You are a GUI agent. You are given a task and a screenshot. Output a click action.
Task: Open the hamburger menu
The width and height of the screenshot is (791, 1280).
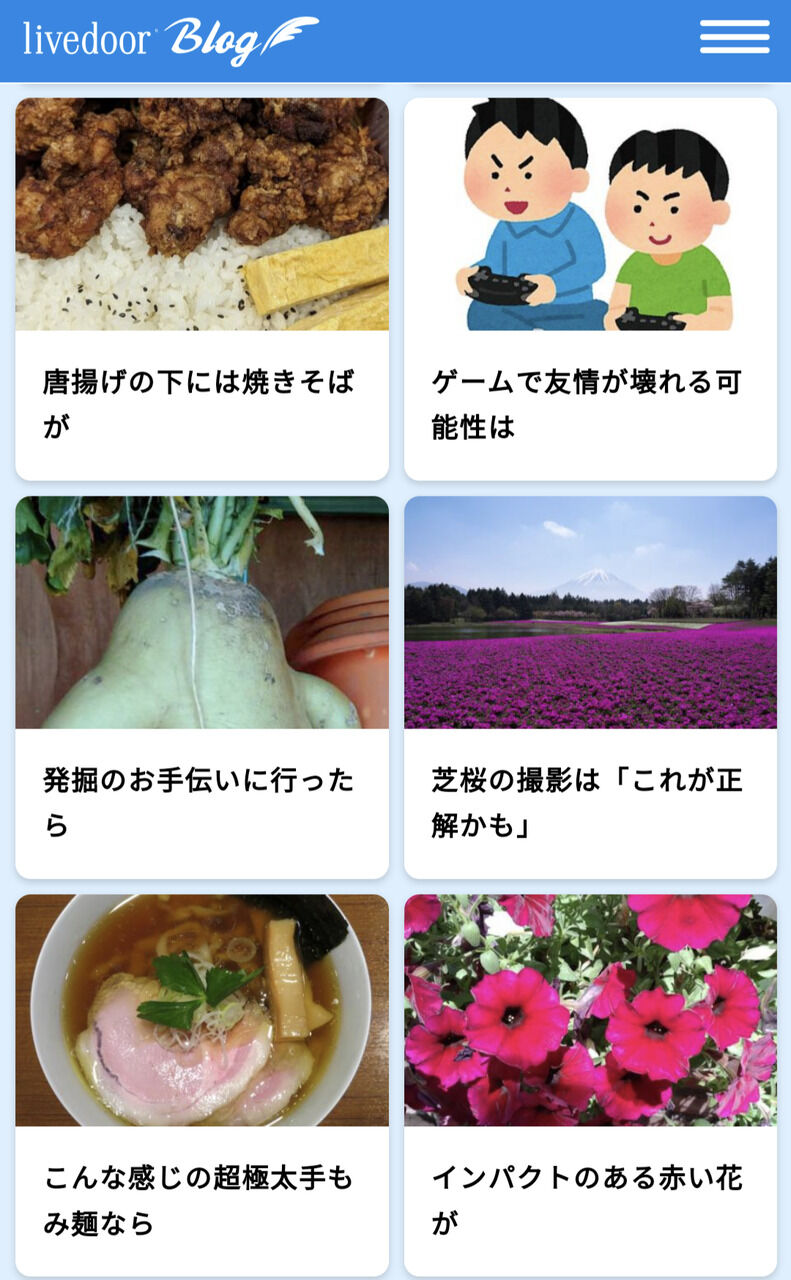point(734,37)
